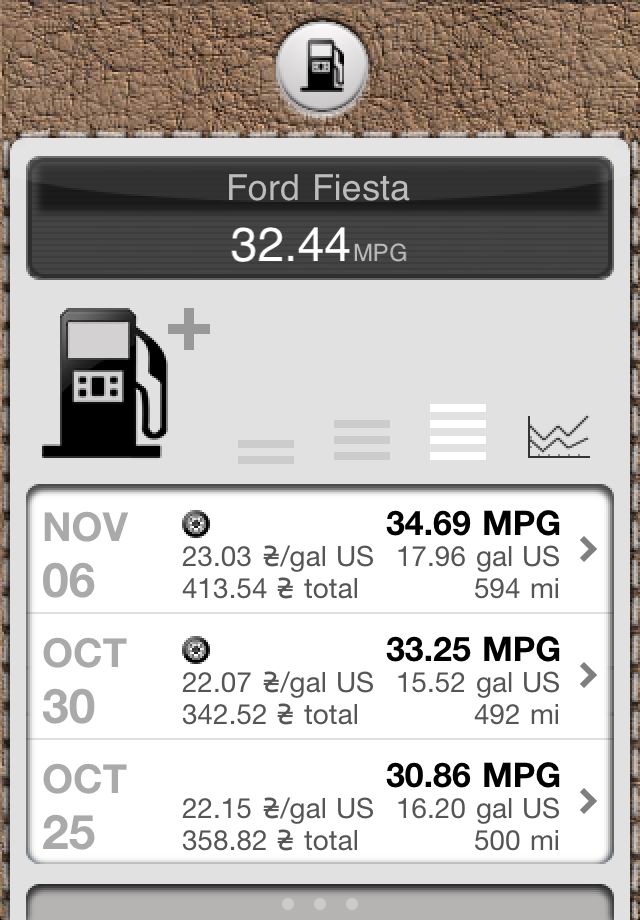Switch to the two-line list view

266,451
